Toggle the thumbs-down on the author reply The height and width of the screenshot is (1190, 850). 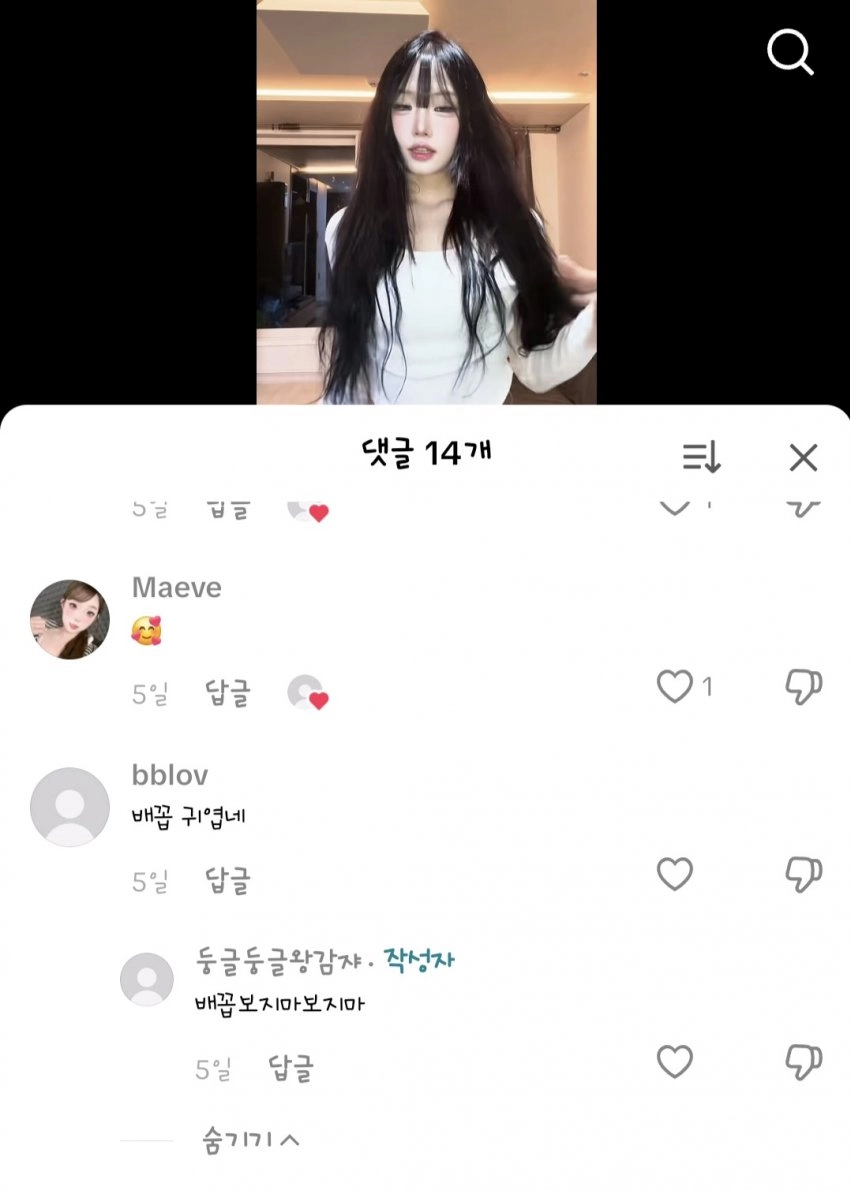(x=803, y=1058)
